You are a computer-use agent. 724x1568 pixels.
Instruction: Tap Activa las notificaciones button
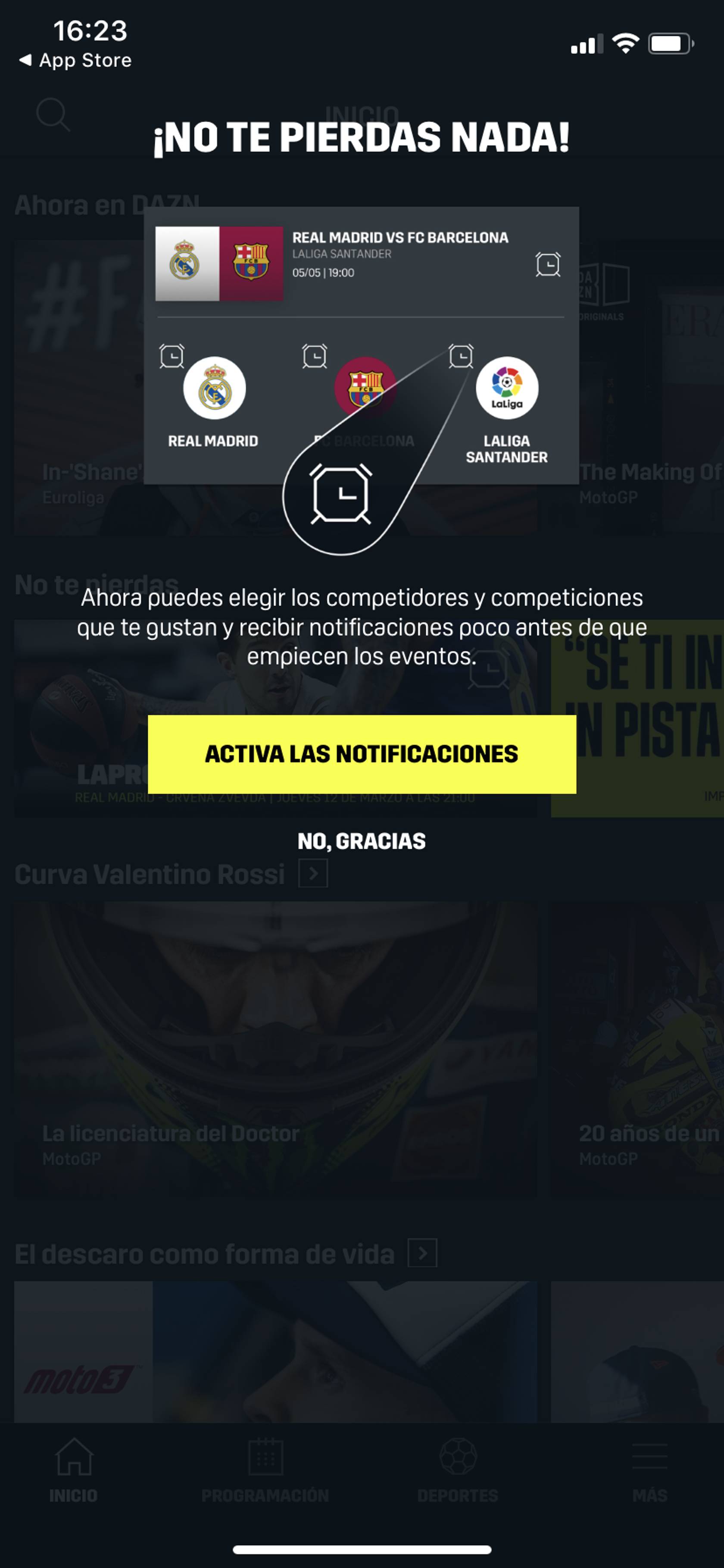pos(362,753)
